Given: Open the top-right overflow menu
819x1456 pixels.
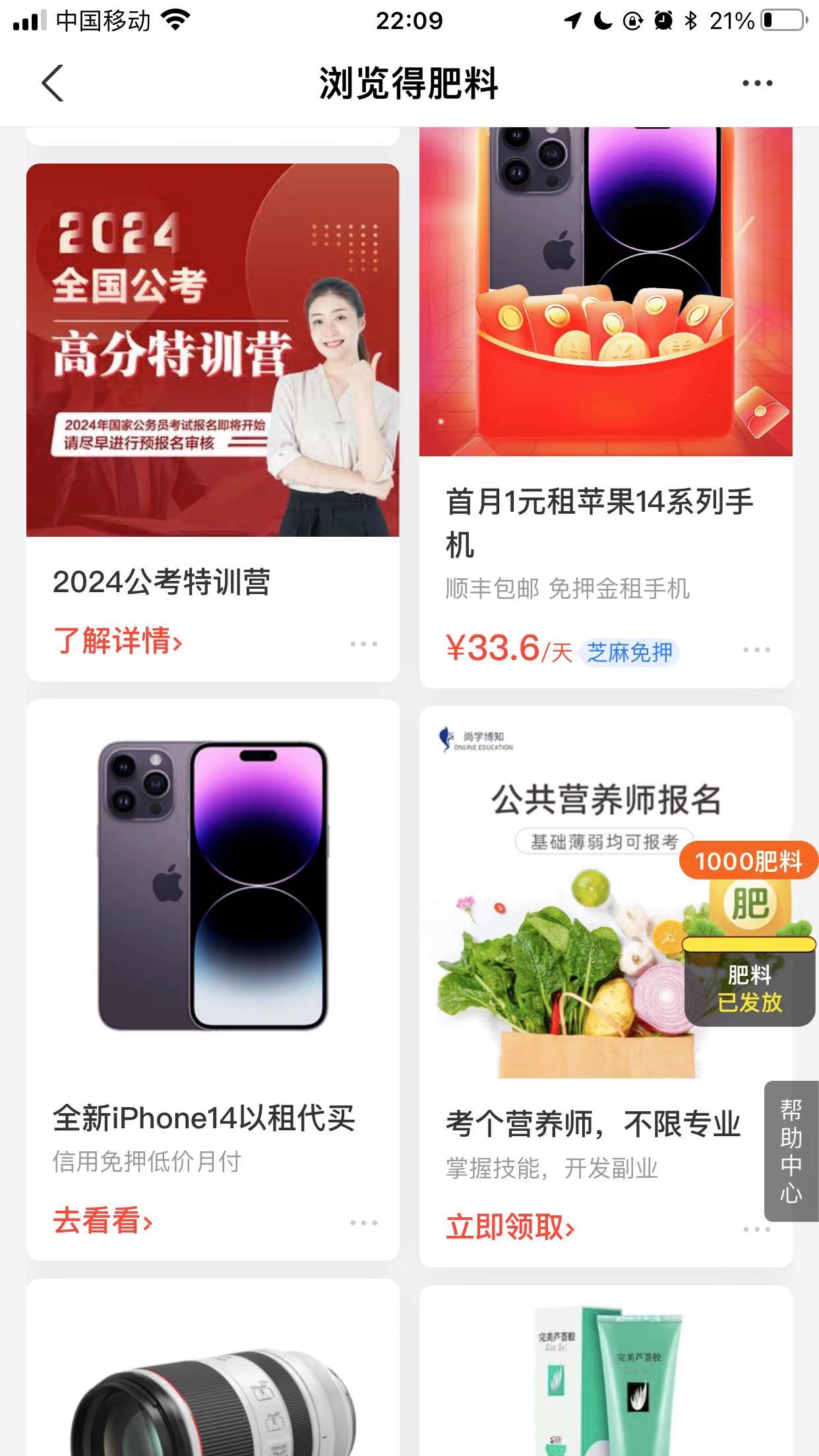Looking at the screenshot, I should (x=757, y=84).
